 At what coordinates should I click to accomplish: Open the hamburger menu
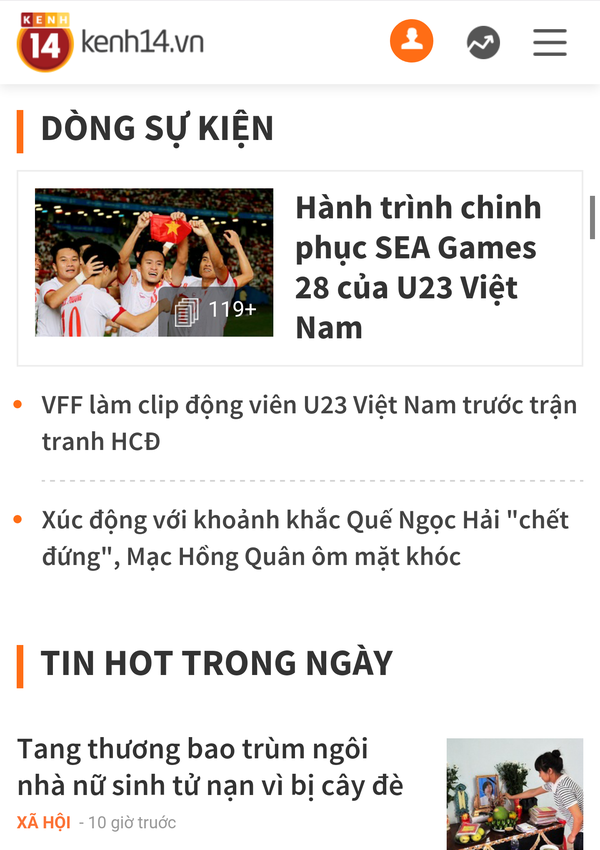[550, 42]
